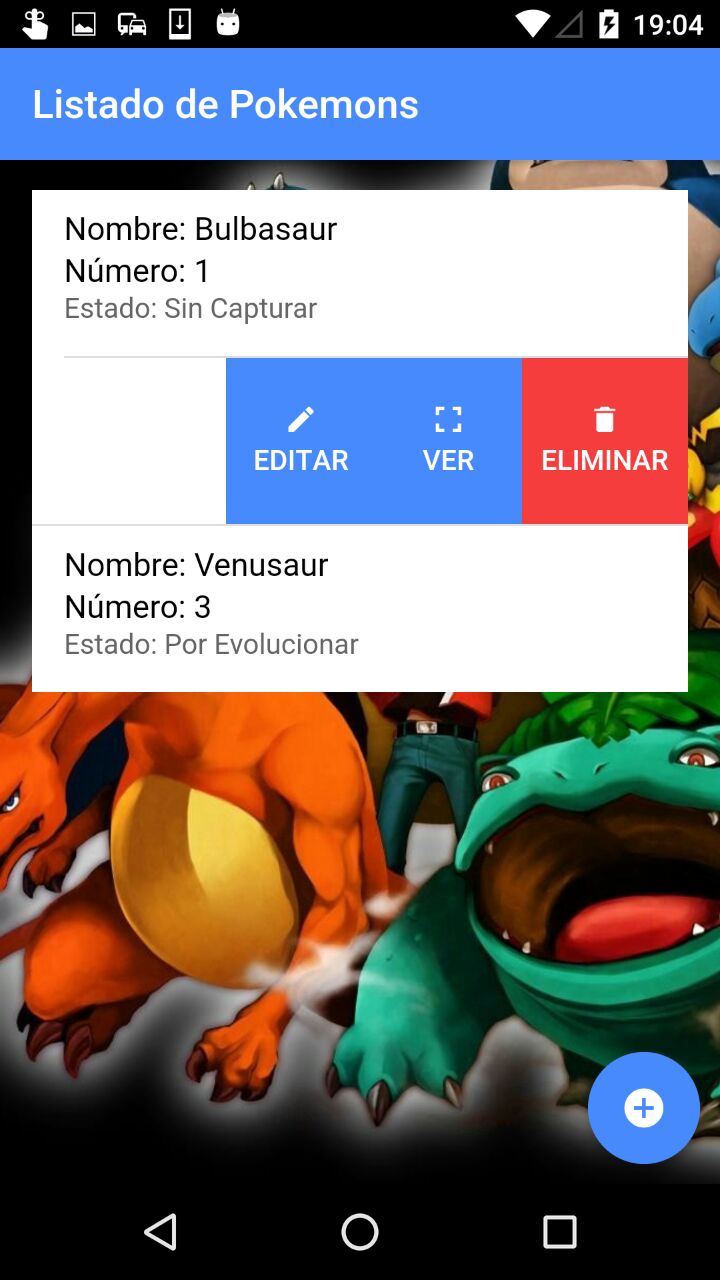Go back with the system back button

pyautogui.click(x=160, y=1232)
